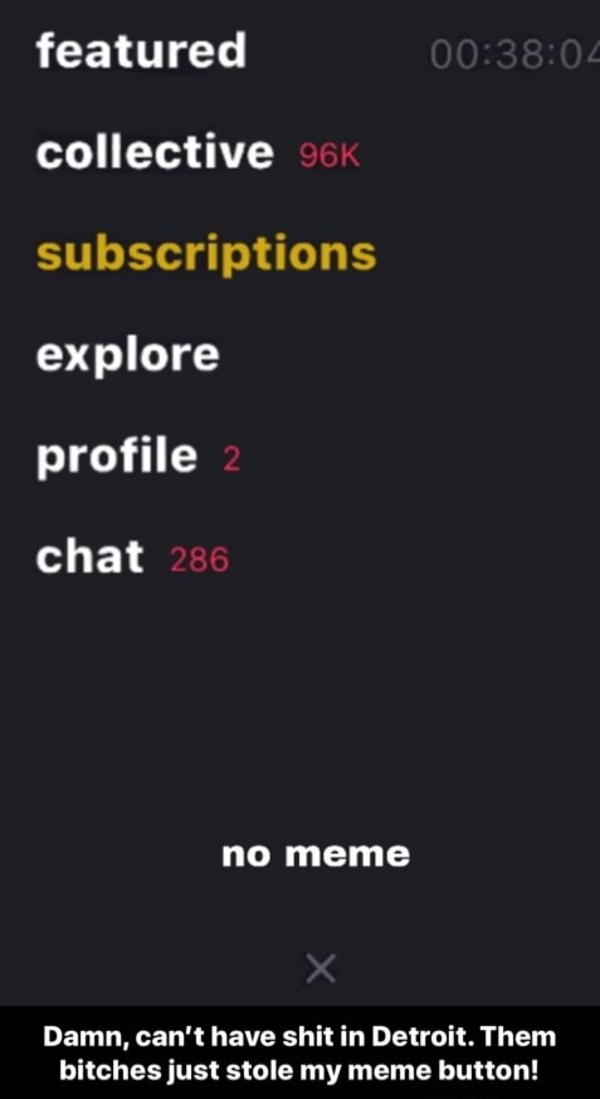View your profile
600x1099 pixels.
click(117, 456)
